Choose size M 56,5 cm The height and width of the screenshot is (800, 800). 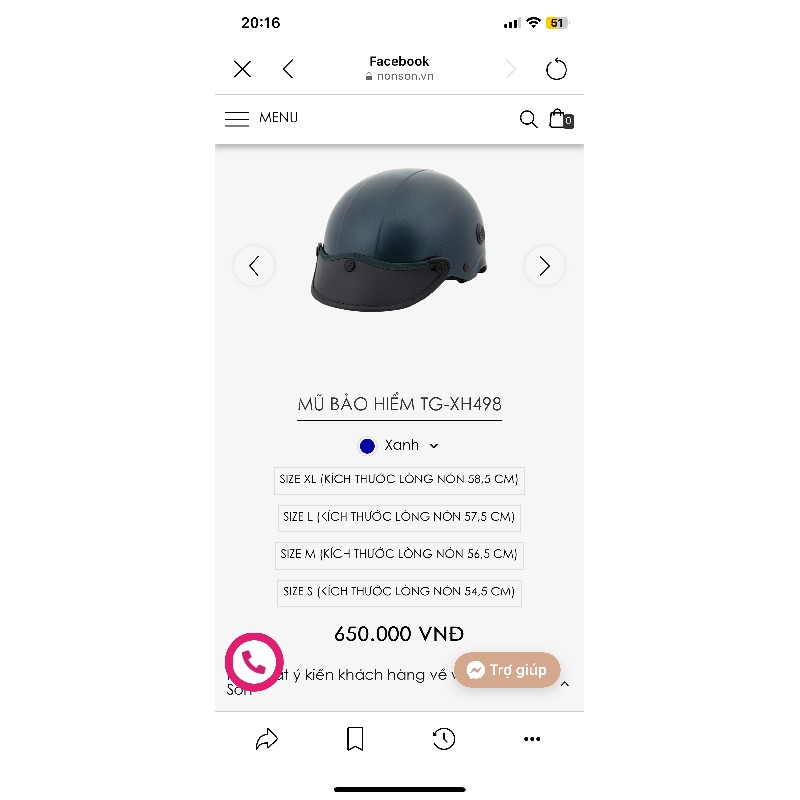399,554
